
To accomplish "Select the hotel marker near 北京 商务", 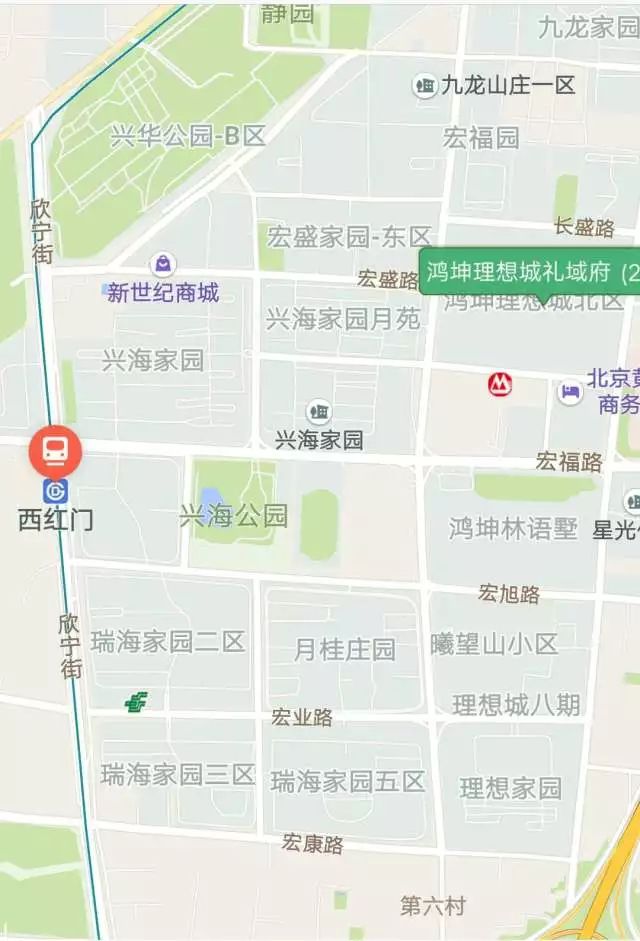I will click(570, 391).
